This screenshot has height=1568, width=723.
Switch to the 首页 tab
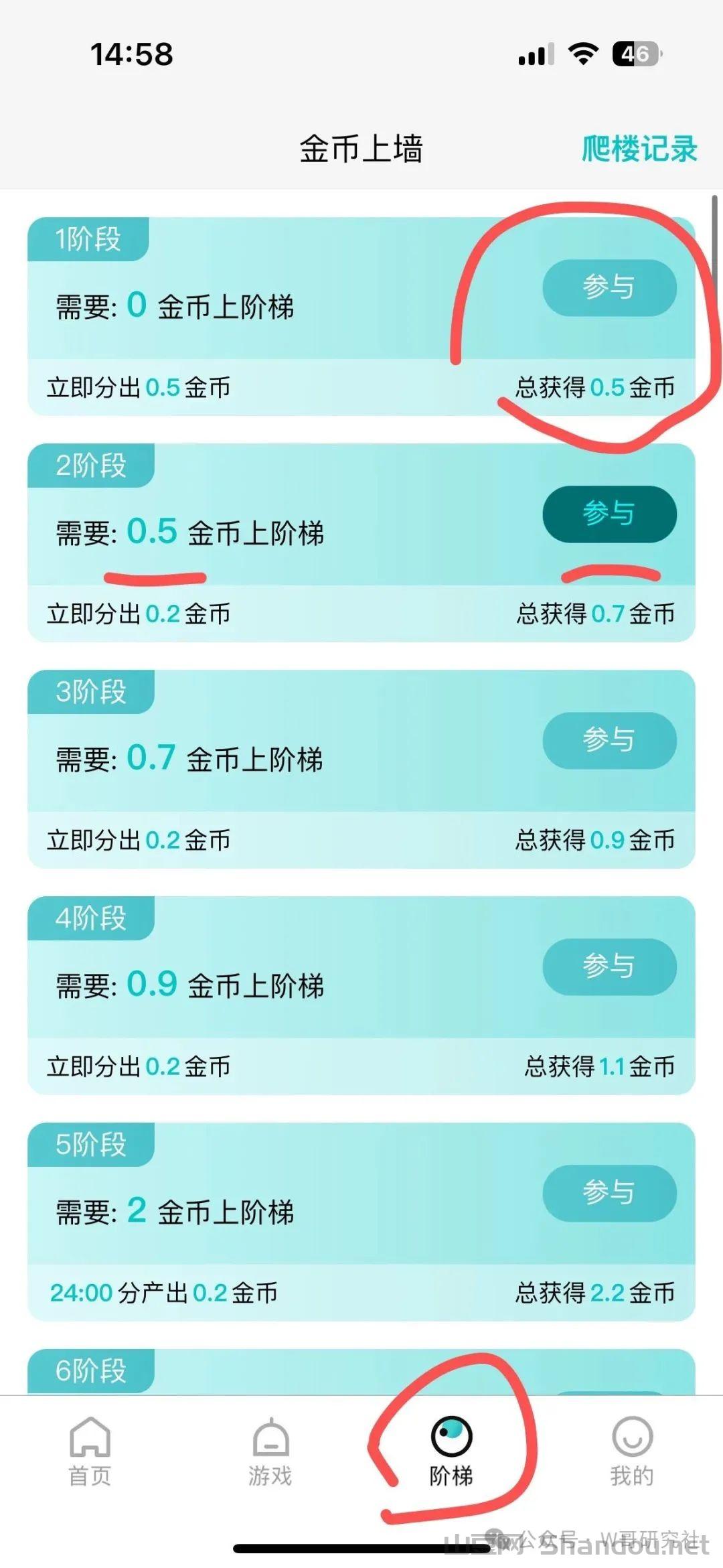(x=90, y=1451)
